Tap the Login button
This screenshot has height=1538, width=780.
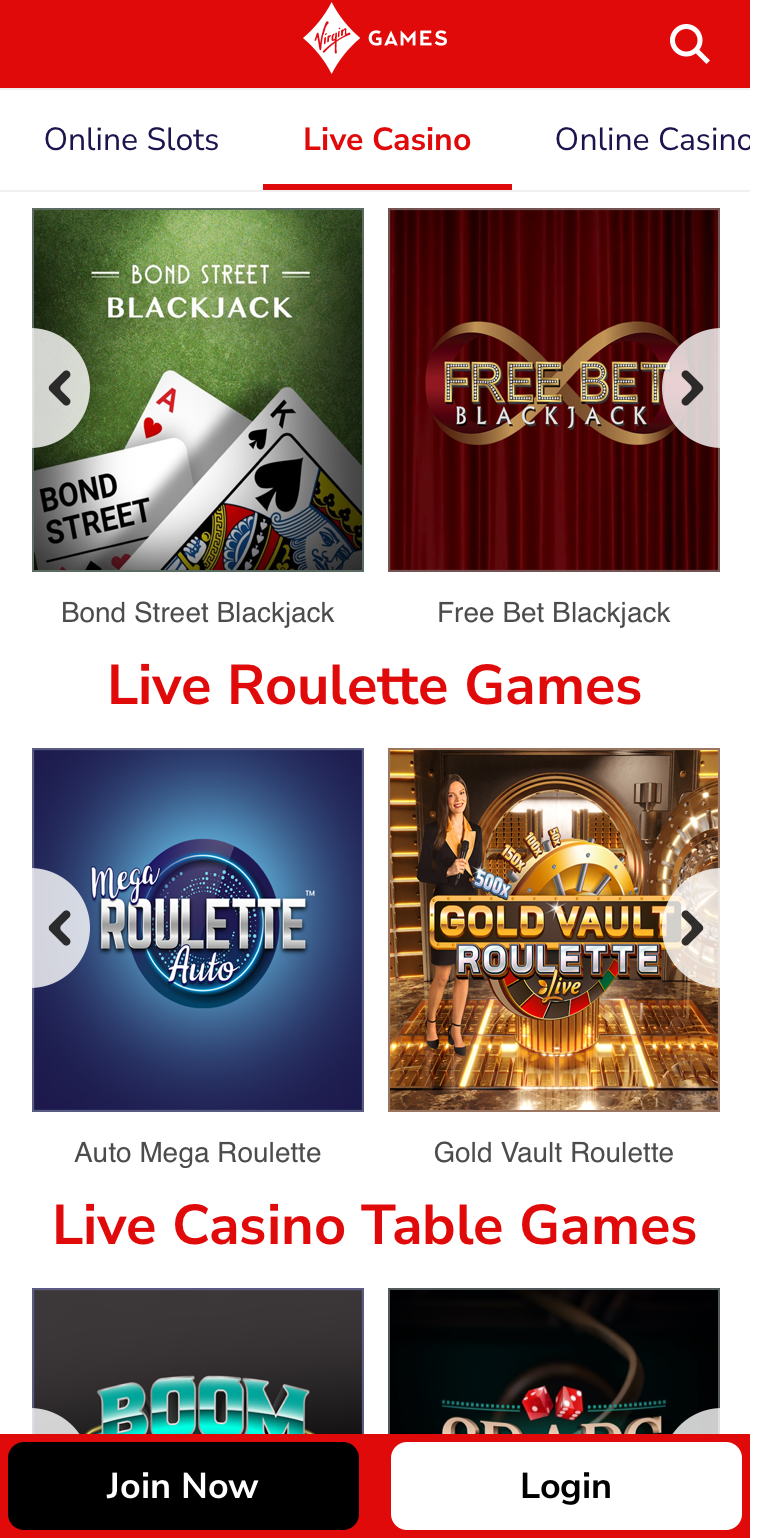566,1486
